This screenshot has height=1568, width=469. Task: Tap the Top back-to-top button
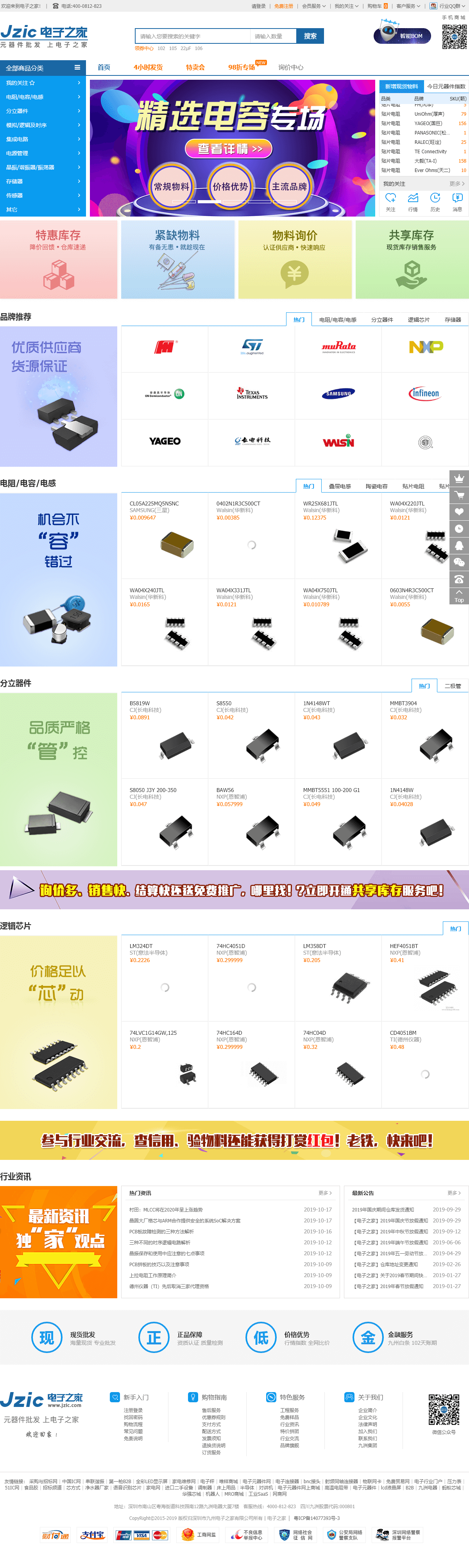(459, 596)
